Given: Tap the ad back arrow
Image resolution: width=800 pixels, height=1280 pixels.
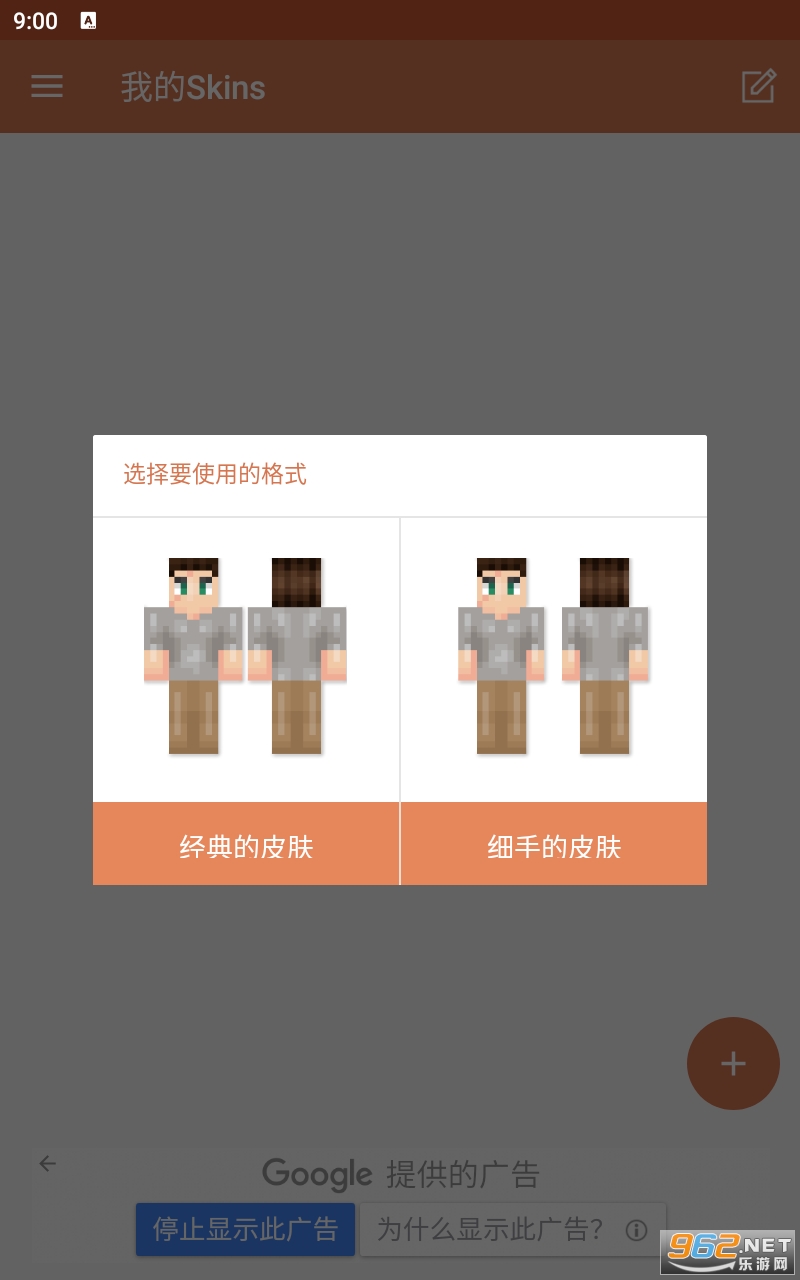Looking at the screenshot, I should tap(48, 1163).
